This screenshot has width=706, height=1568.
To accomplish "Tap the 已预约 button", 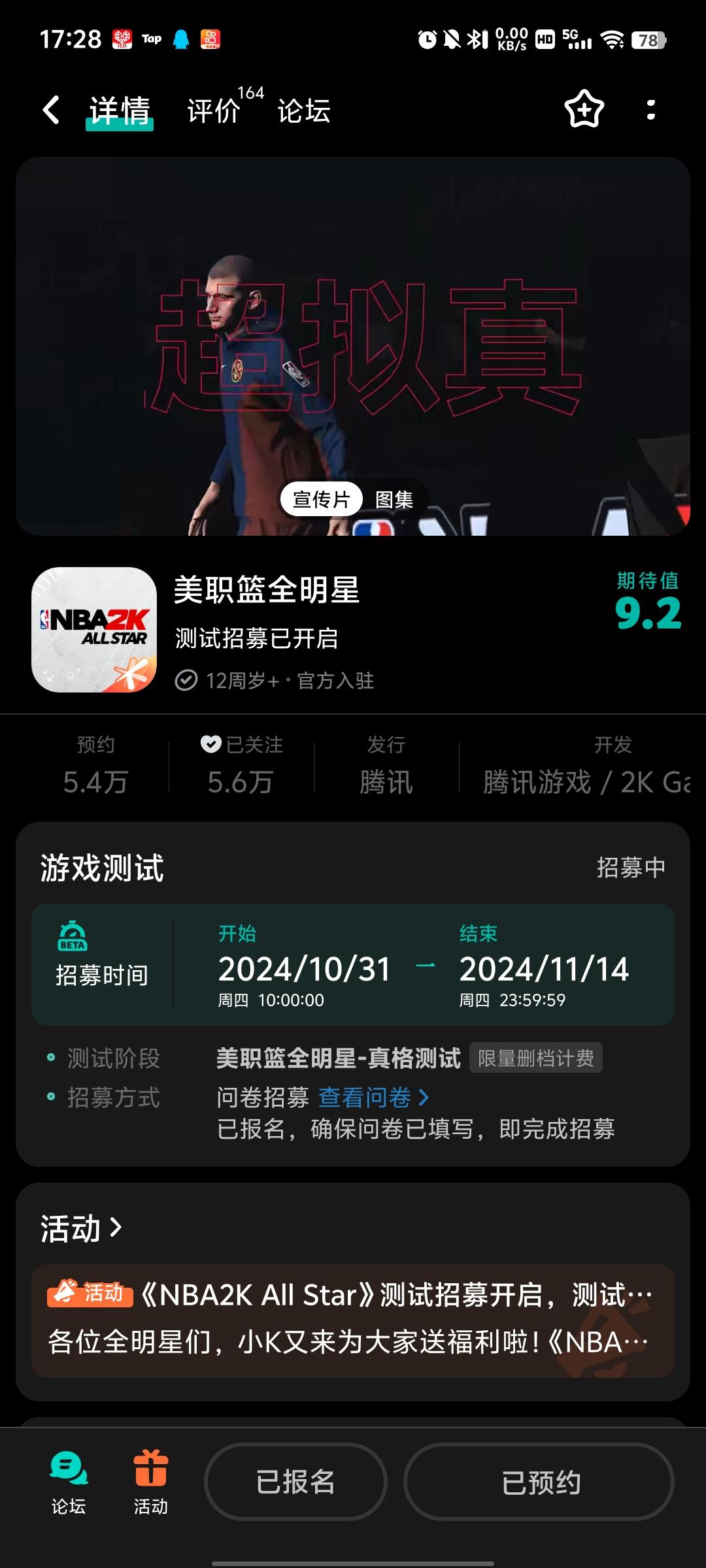I will point(540,1482).
